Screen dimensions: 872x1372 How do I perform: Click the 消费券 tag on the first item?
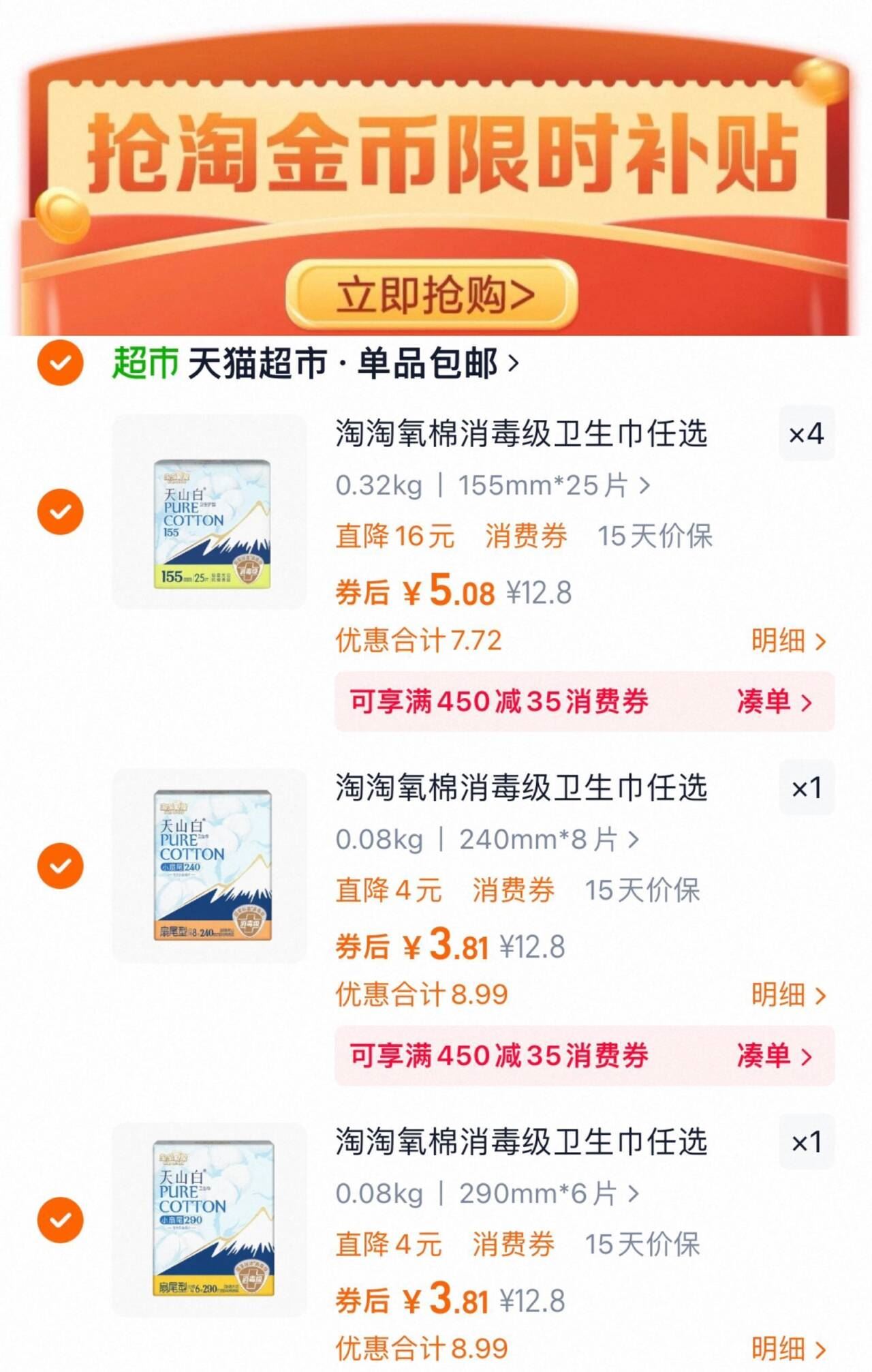[x=522, y=537]
